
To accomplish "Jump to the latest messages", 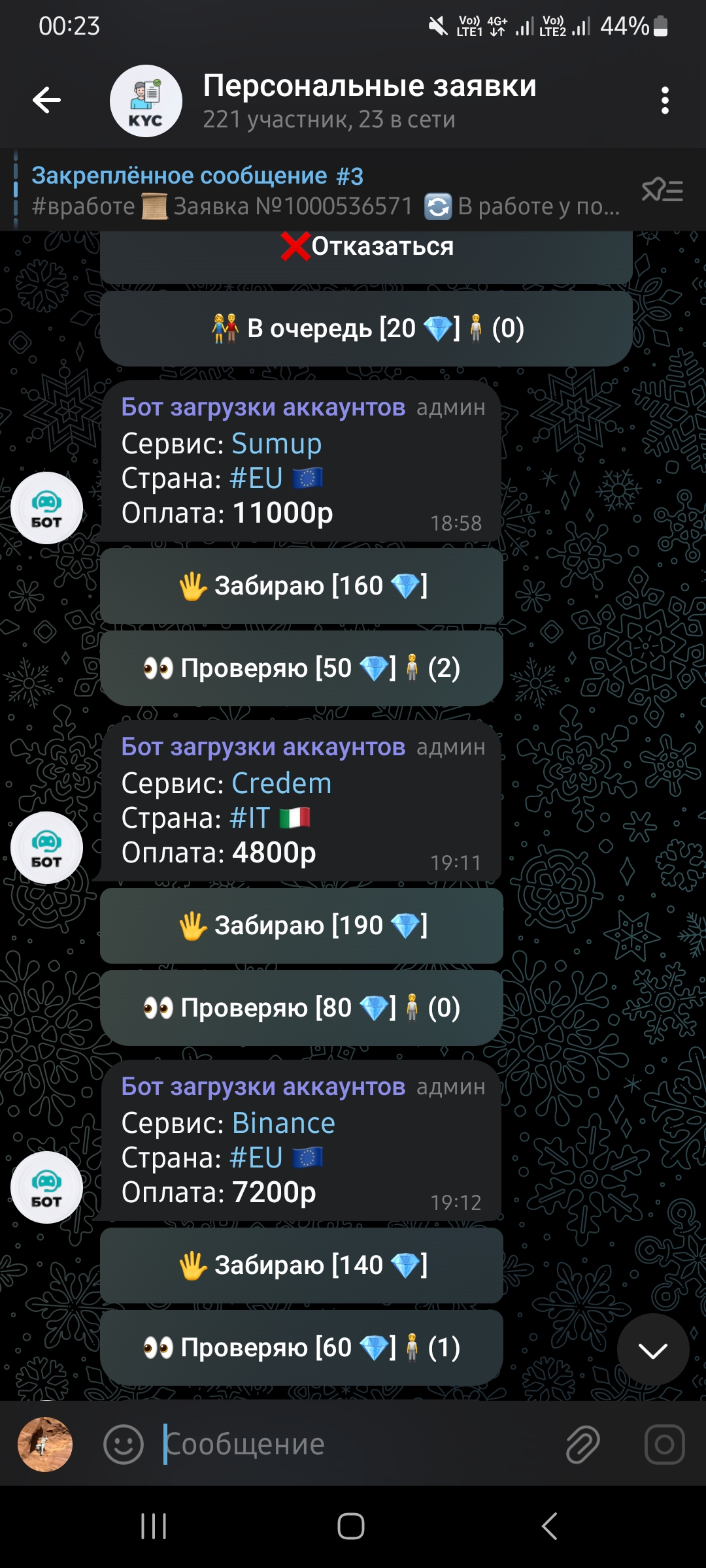I will coord(652,1350).
